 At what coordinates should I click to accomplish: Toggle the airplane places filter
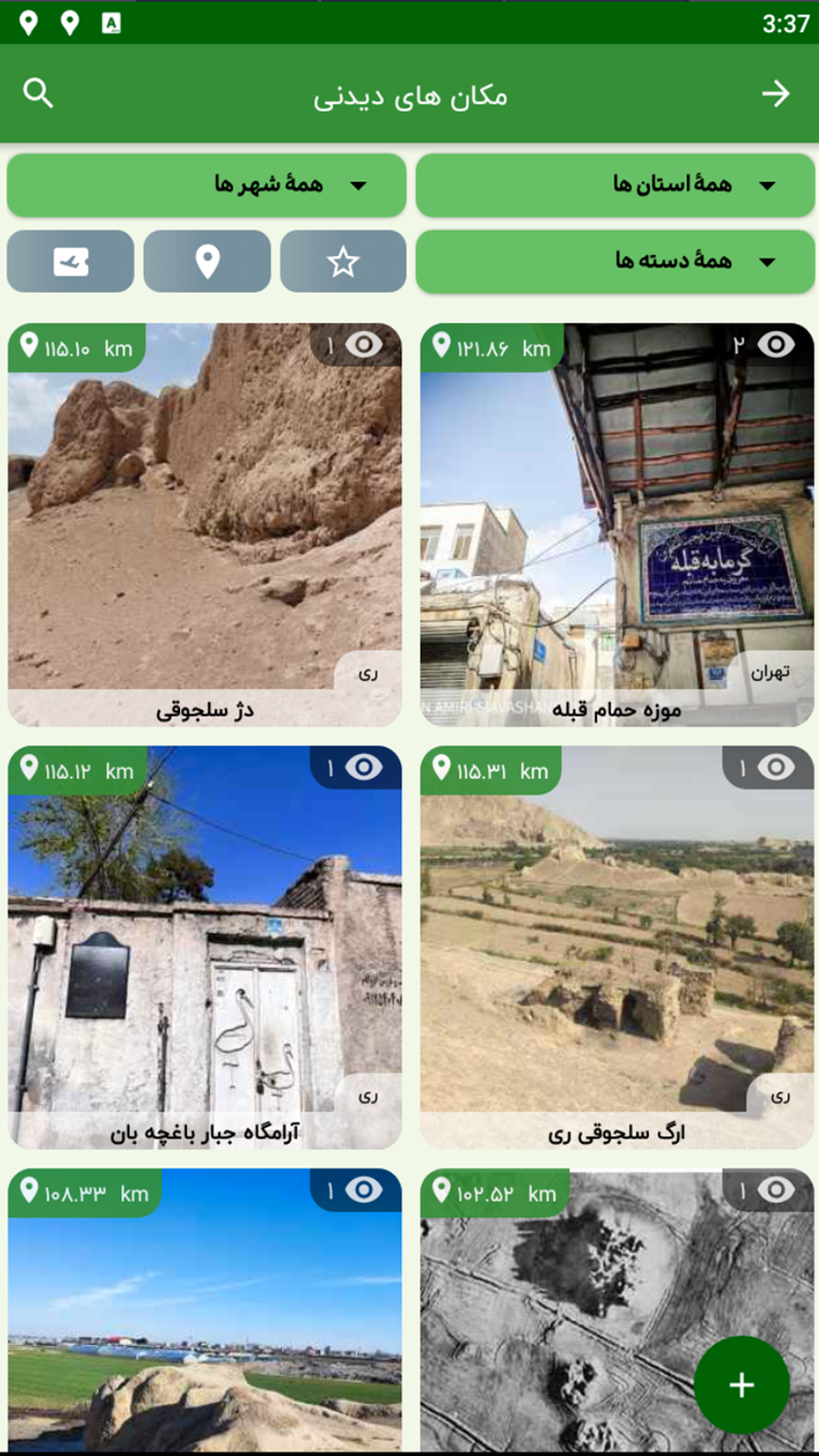70,261
